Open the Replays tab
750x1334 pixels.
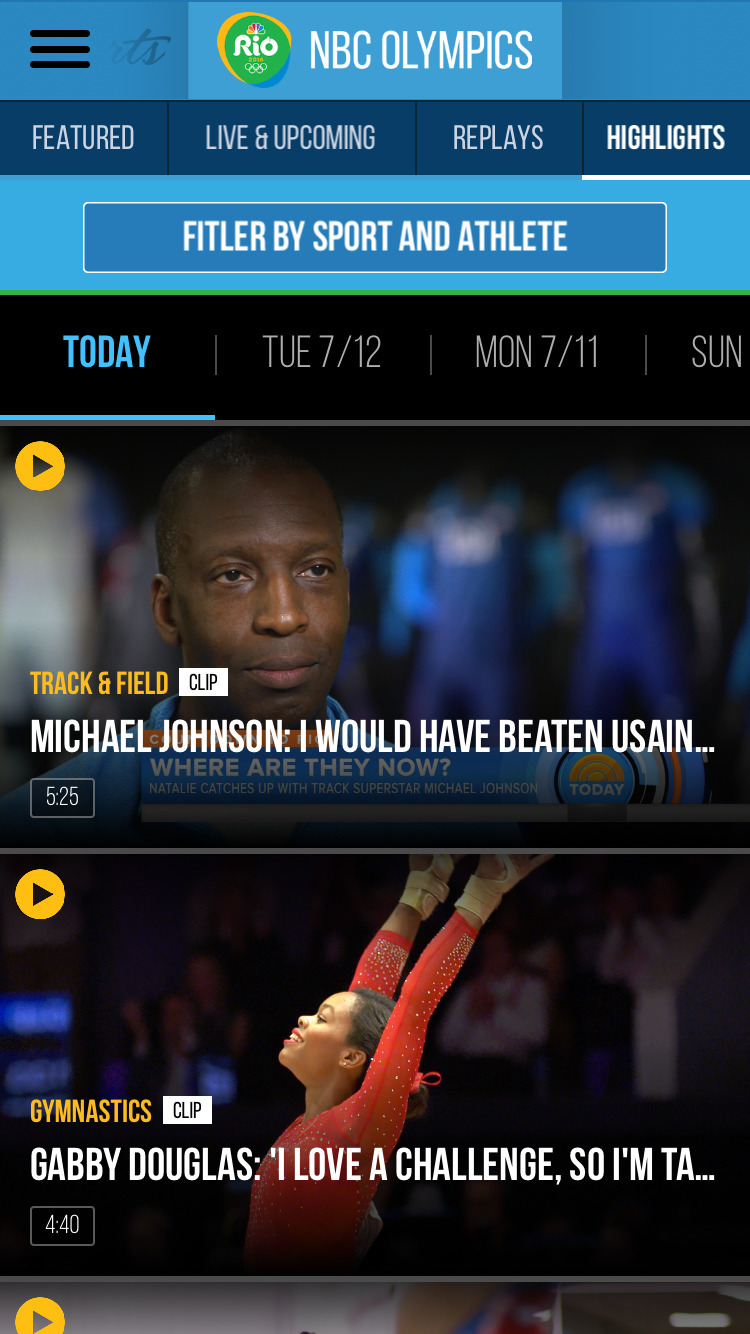click(498, 138)
